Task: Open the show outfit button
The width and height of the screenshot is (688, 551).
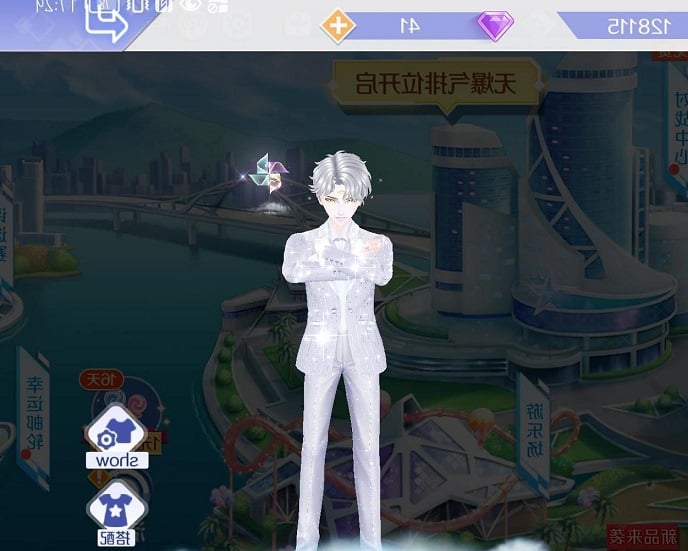Action: 117,440
